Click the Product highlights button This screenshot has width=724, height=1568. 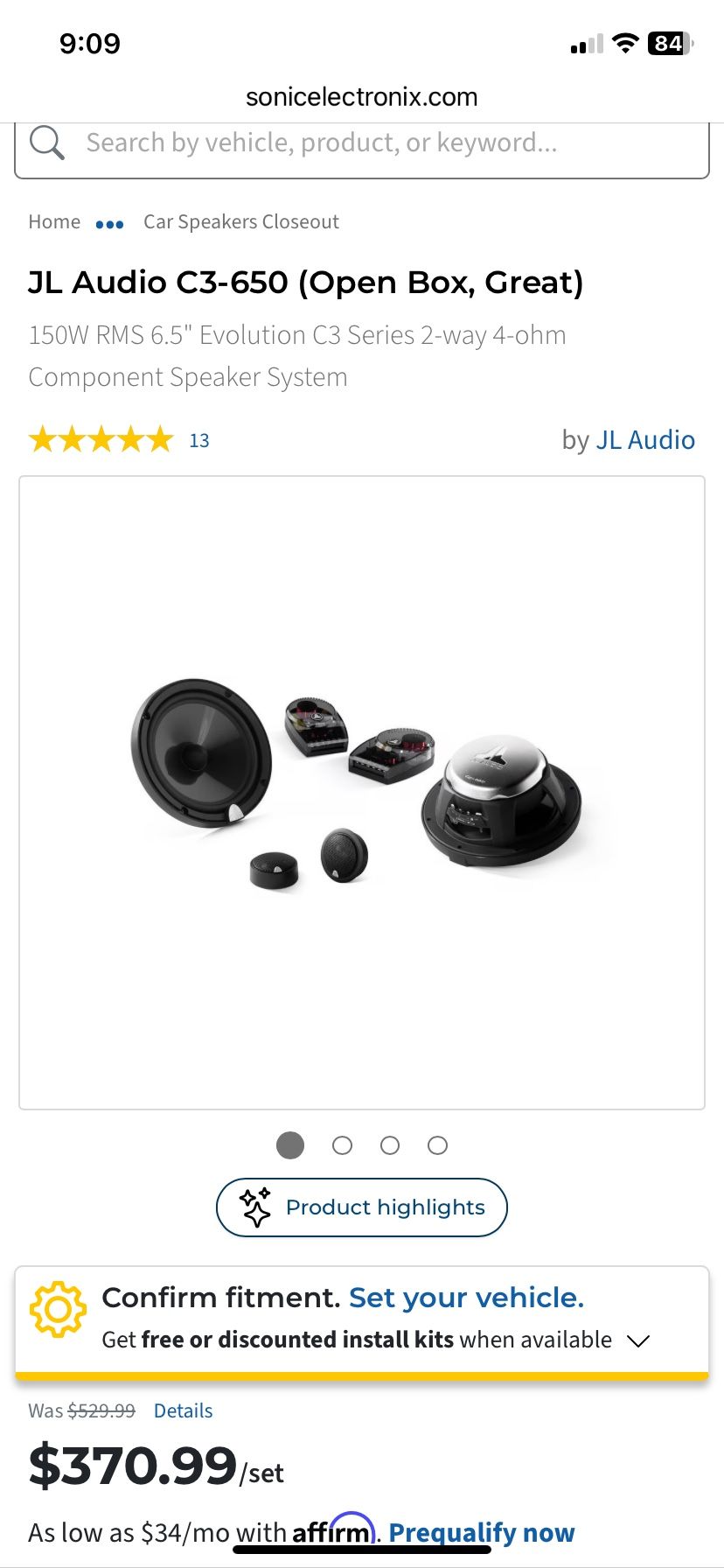pos(361,1207)
